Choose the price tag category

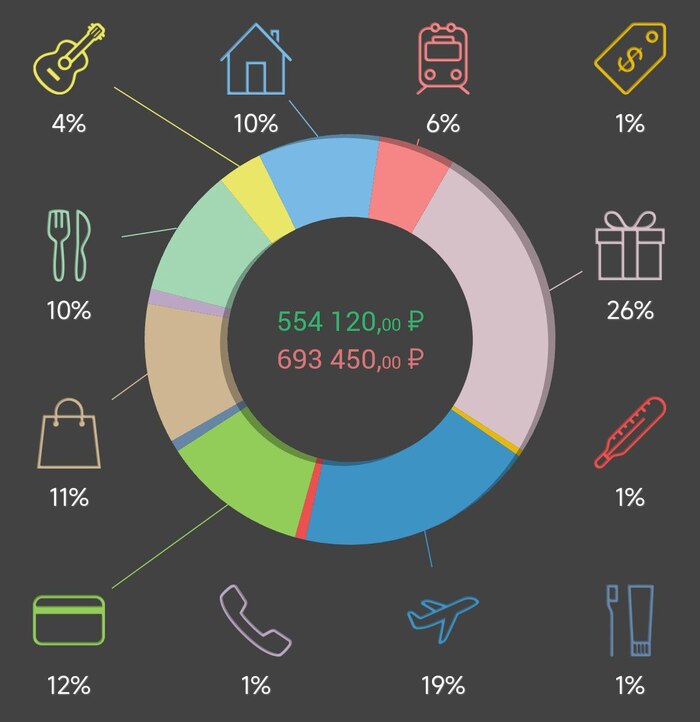[630, 59]
